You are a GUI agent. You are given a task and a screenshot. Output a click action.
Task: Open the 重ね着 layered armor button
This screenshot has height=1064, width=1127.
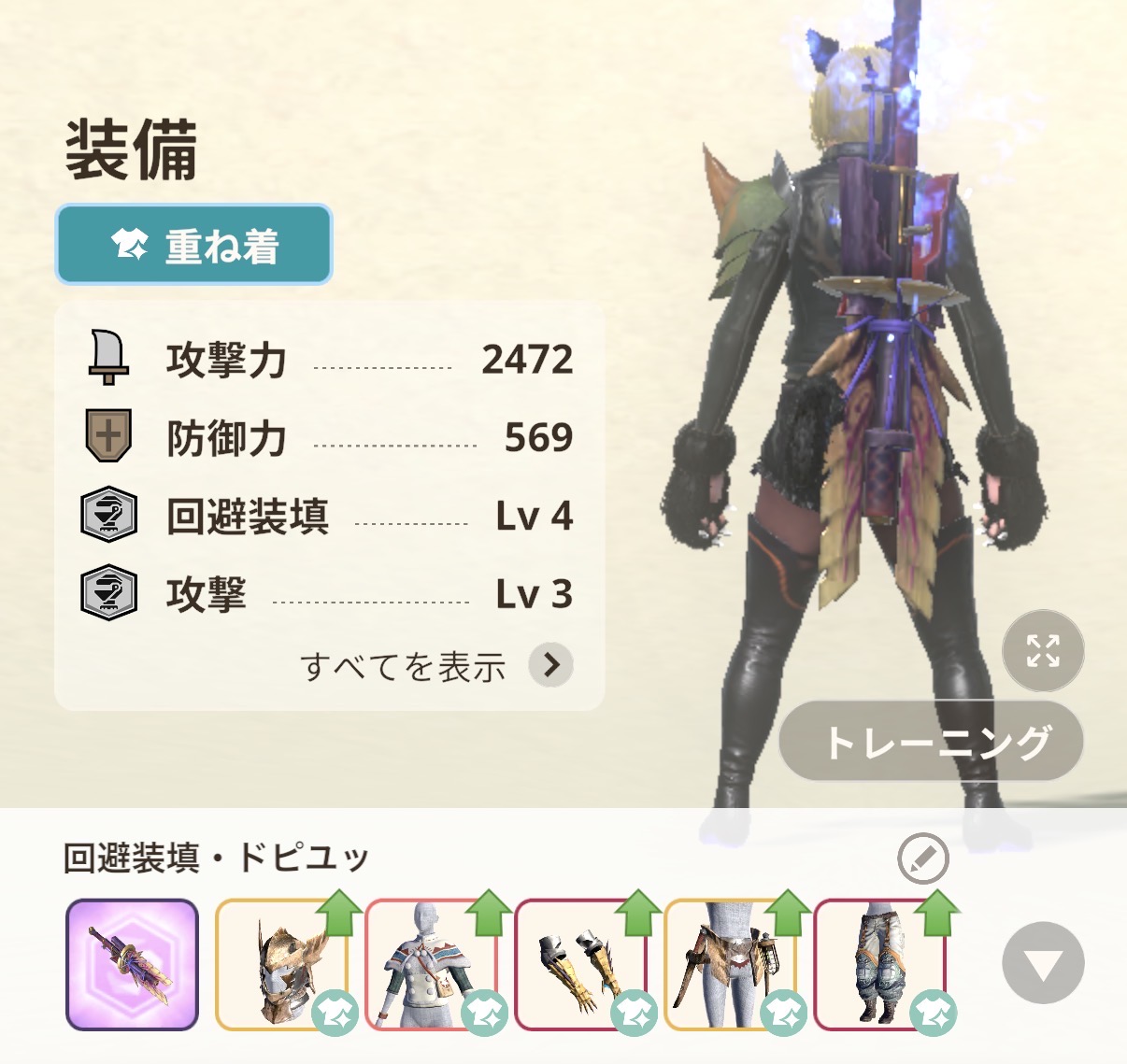click(193, 245)
